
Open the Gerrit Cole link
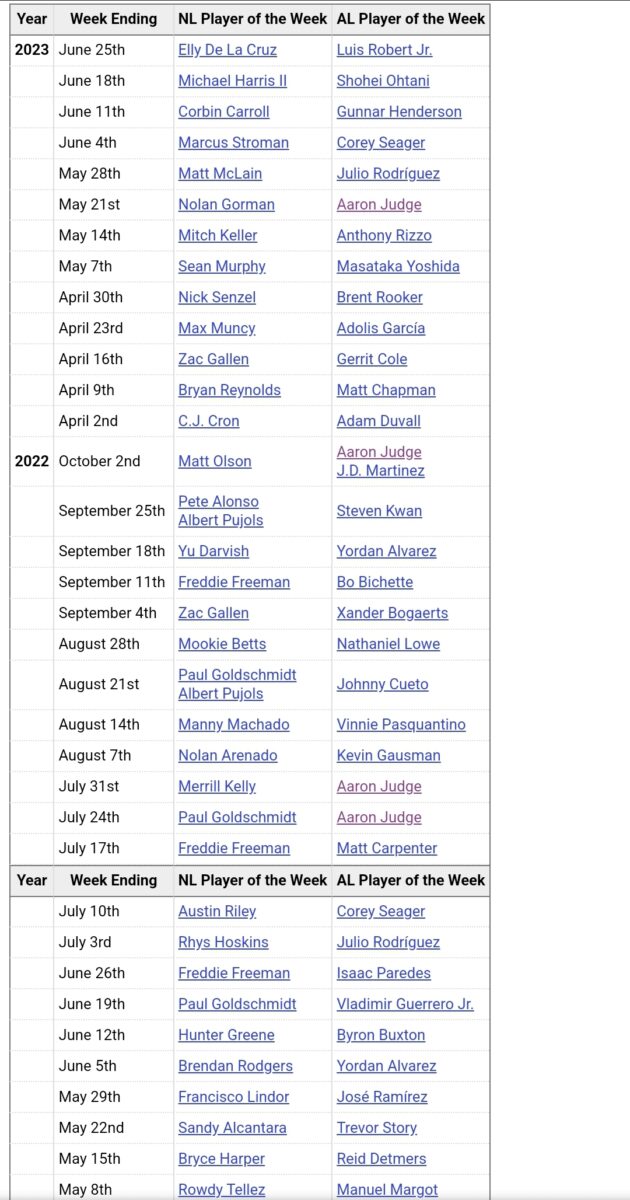[x=372, y=359]
